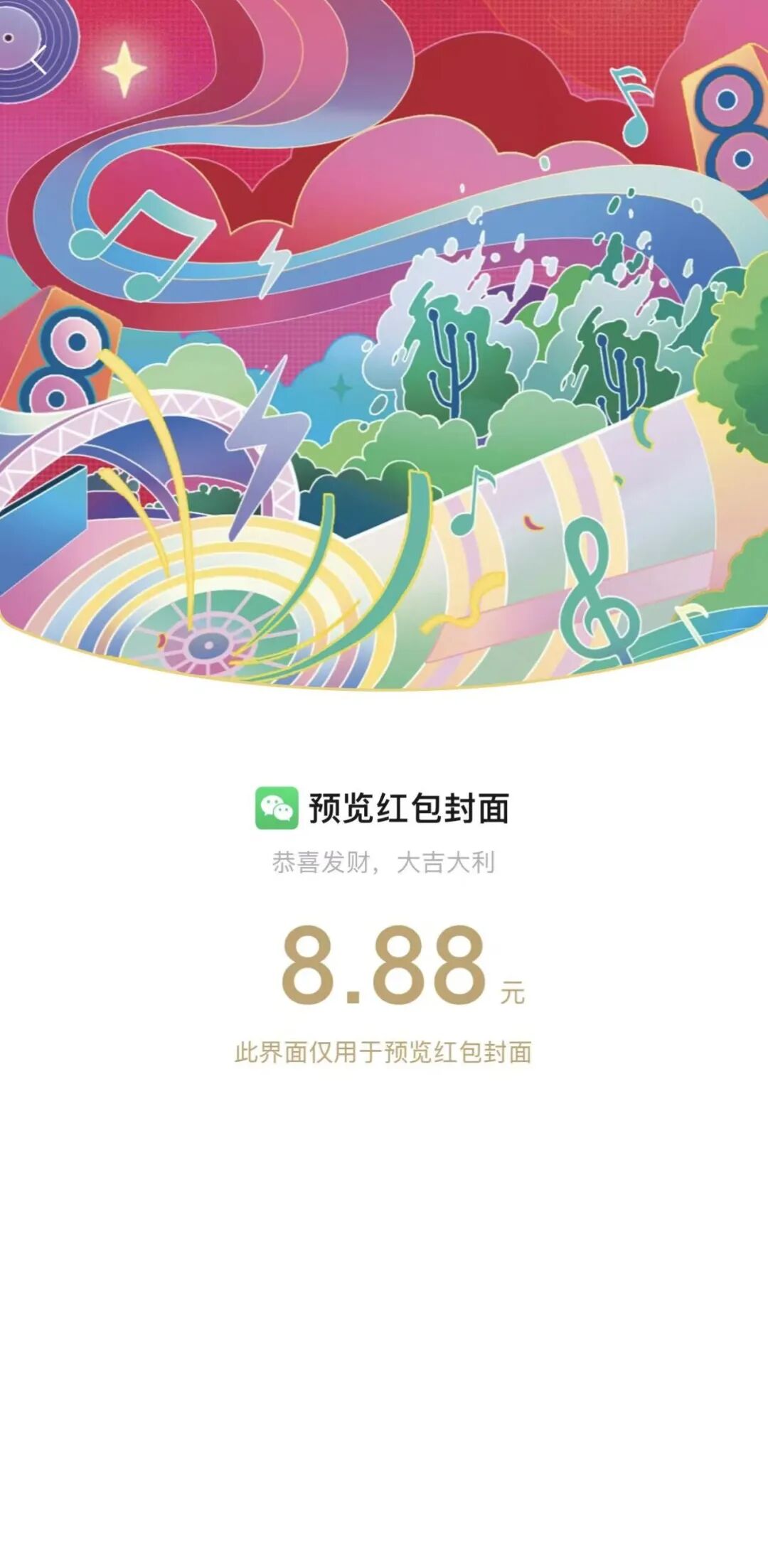Go back from red packet cover preview

tap(39, 59)
